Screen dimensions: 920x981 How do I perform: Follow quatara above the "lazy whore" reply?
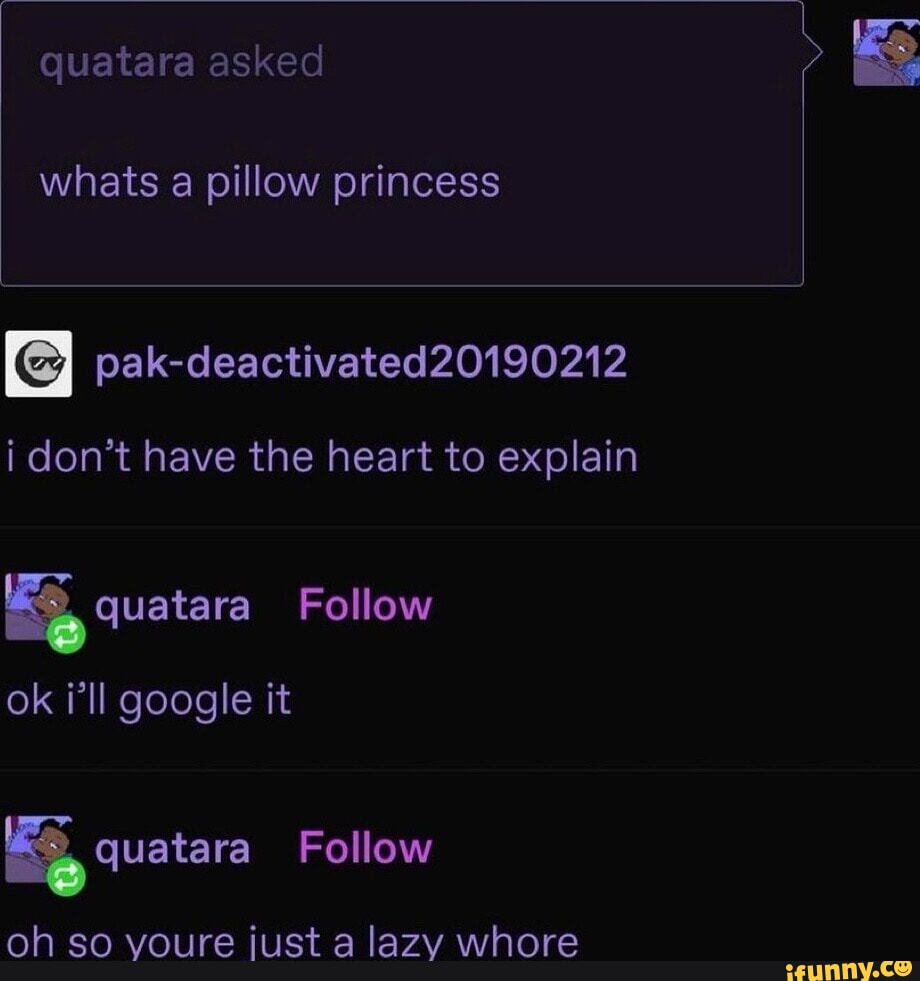click(365, 848)
